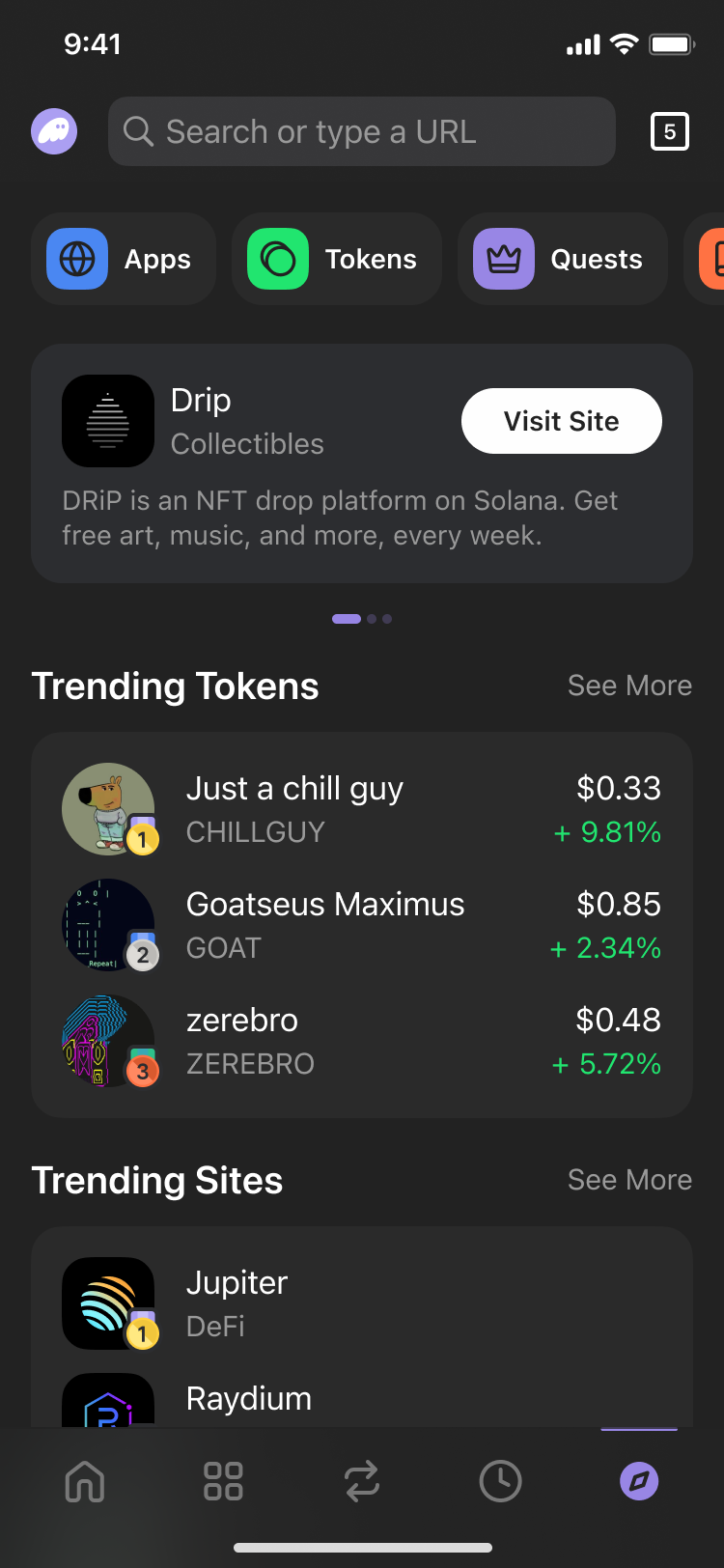View the zerebro token row

pyautogui.click(x=362, y=1041)
